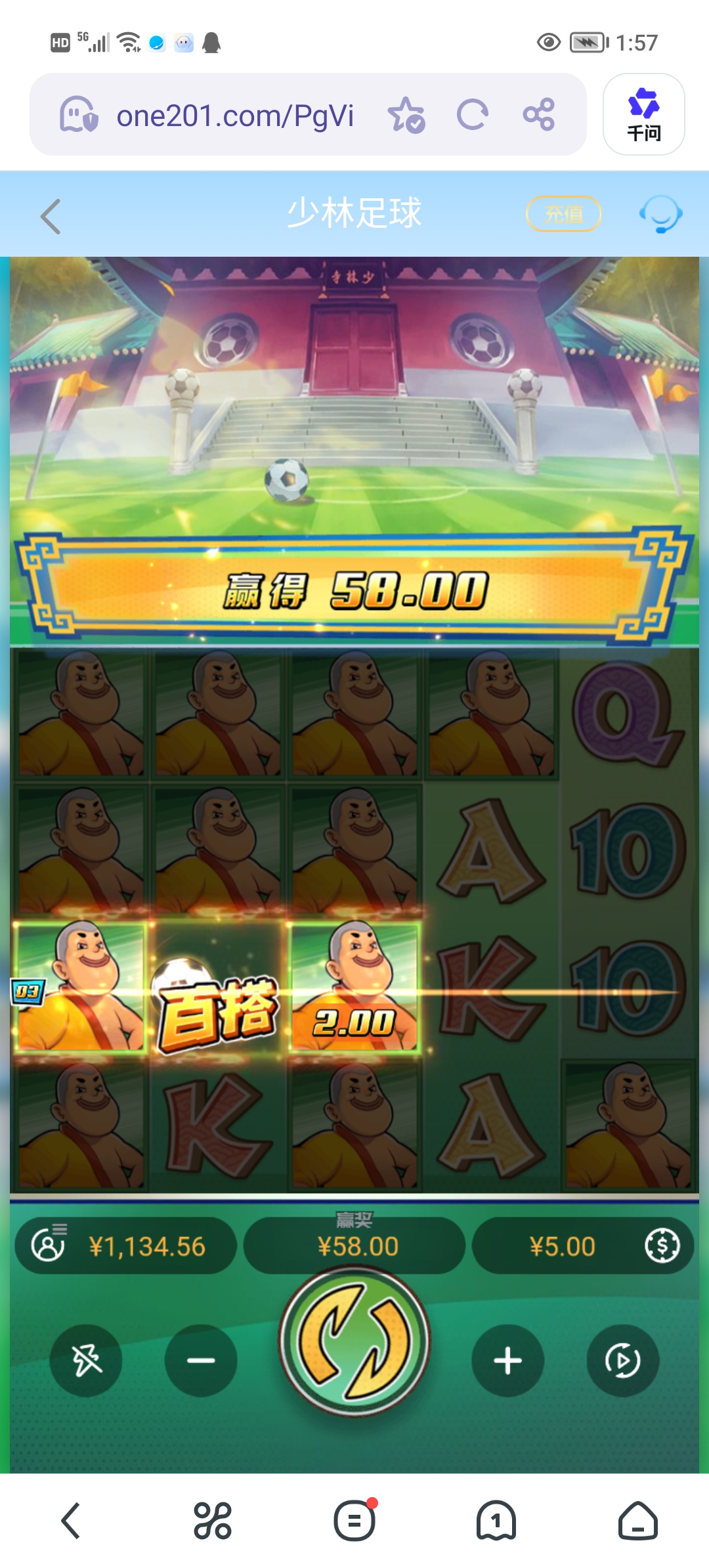Open the browser bottom center menu button

click(354, 1521)
